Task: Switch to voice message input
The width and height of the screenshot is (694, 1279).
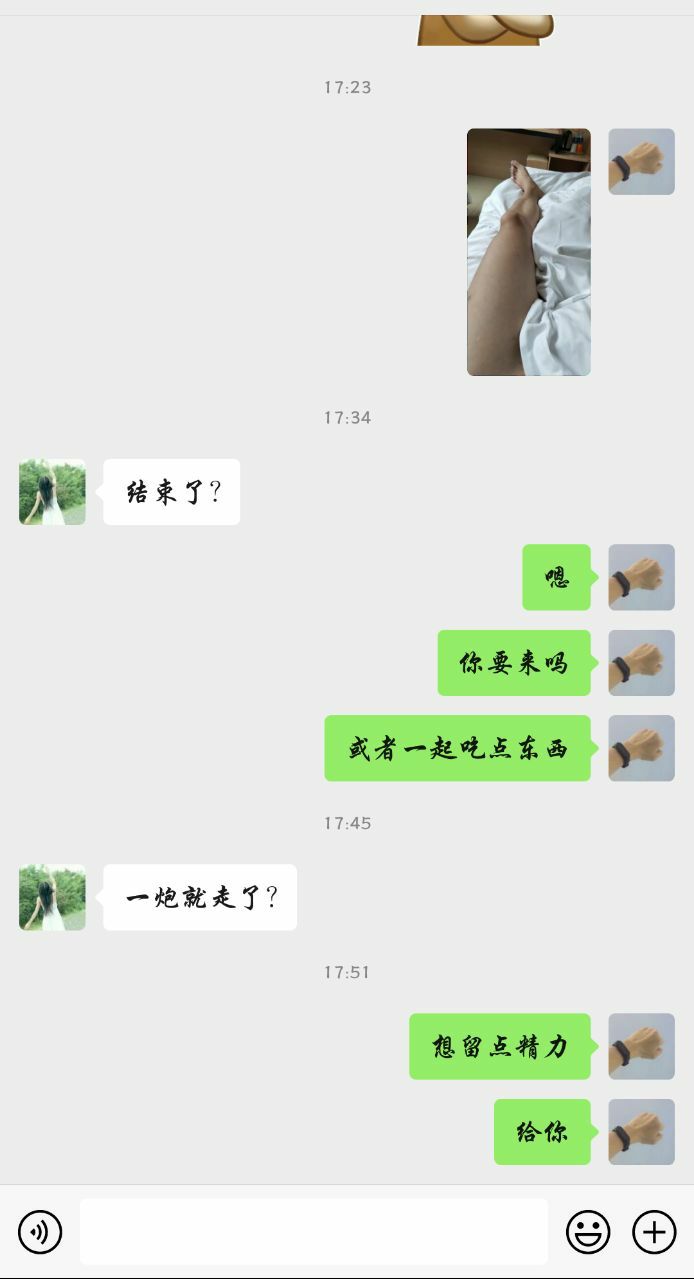Action: click(x=40, y=1232)
